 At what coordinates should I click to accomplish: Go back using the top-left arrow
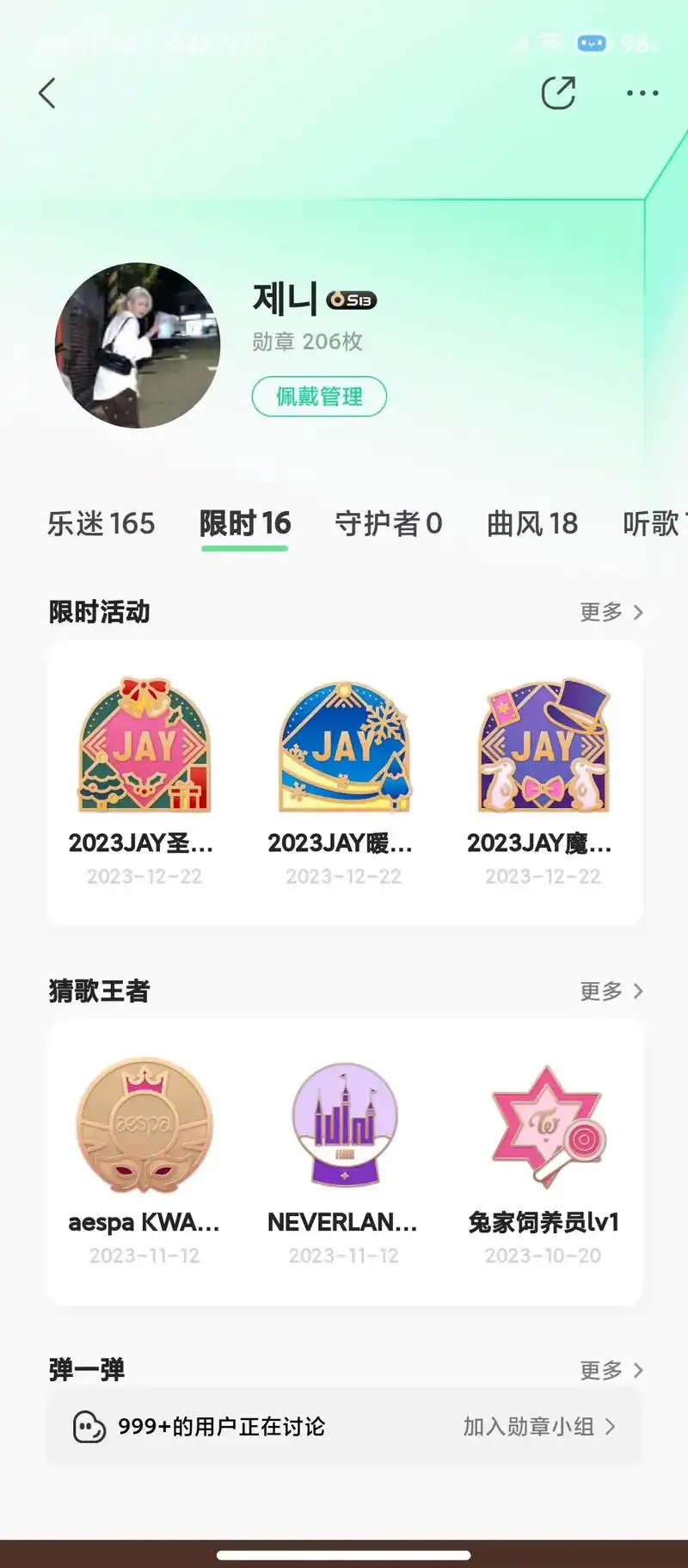pyautogui.click(x=47, y=93)
